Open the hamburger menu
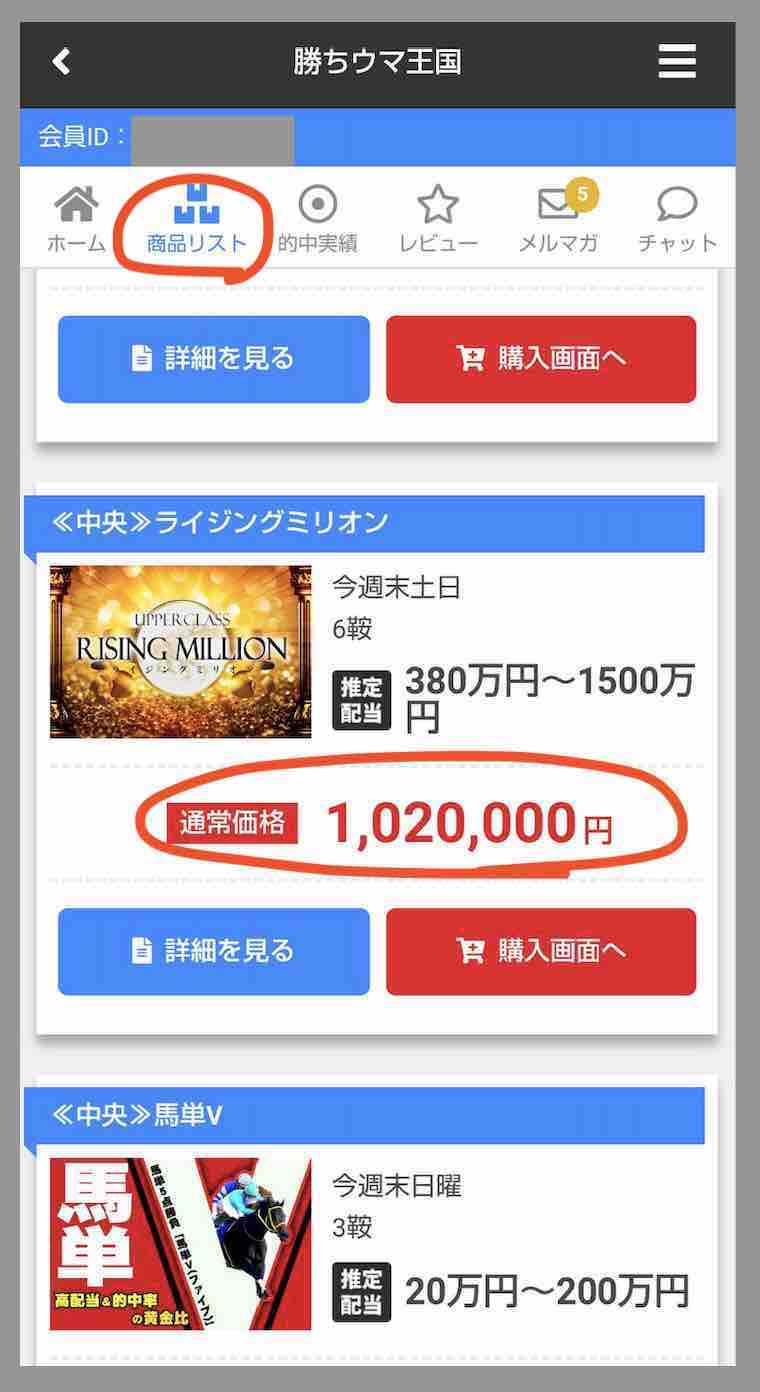The image size is (760, 1392). click(x=677, y=62)
